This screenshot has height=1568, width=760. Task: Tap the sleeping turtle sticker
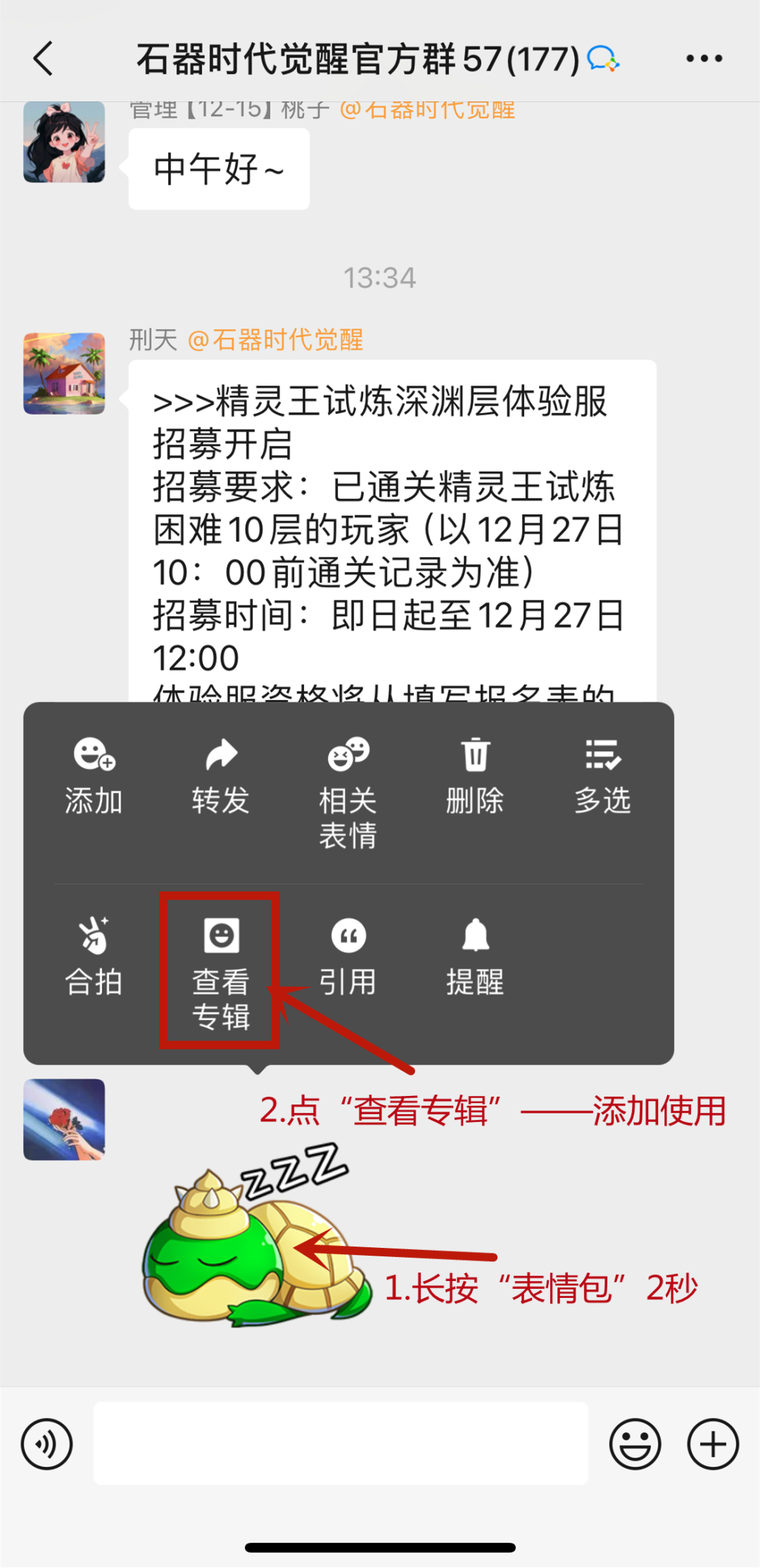coord(257,1236)
